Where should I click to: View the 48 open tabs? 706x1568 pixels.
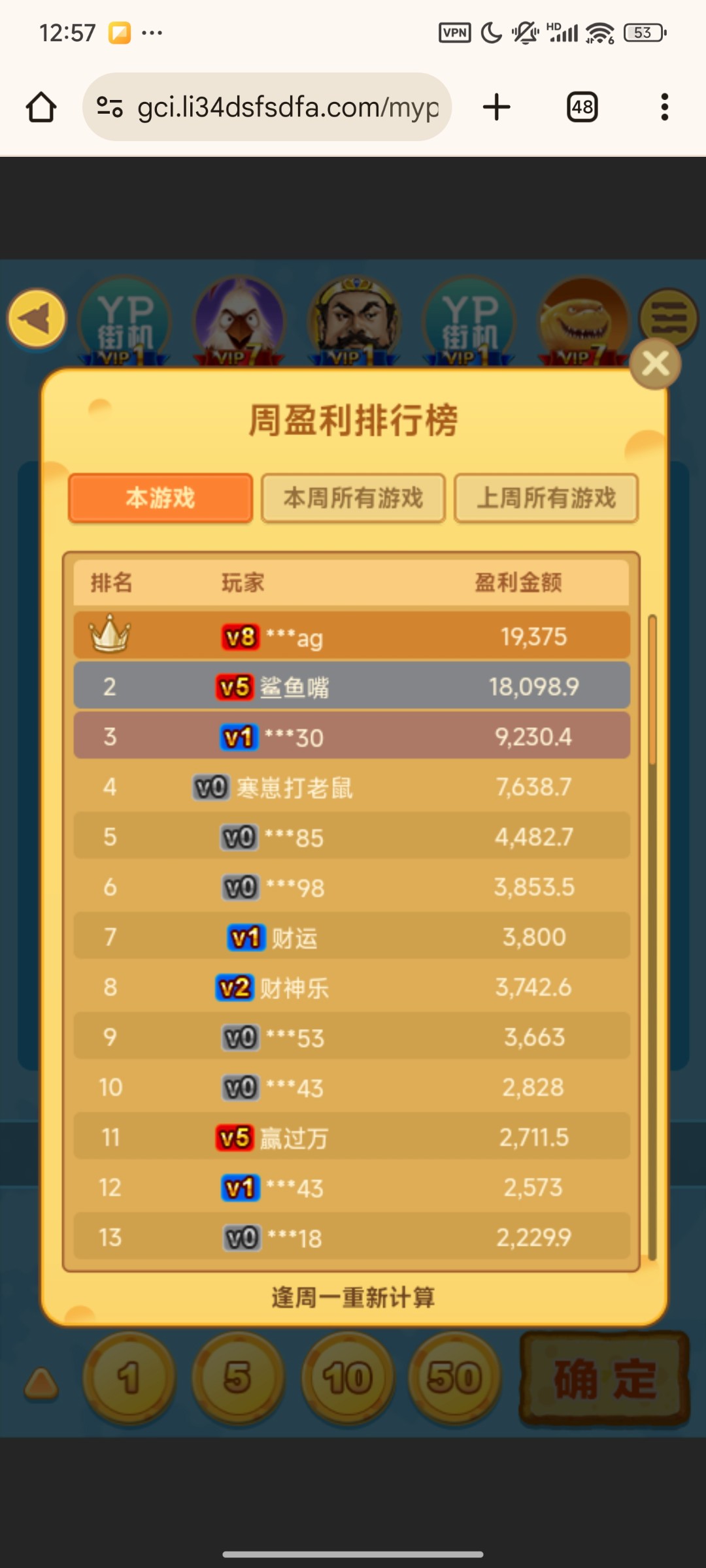[582, 107]
